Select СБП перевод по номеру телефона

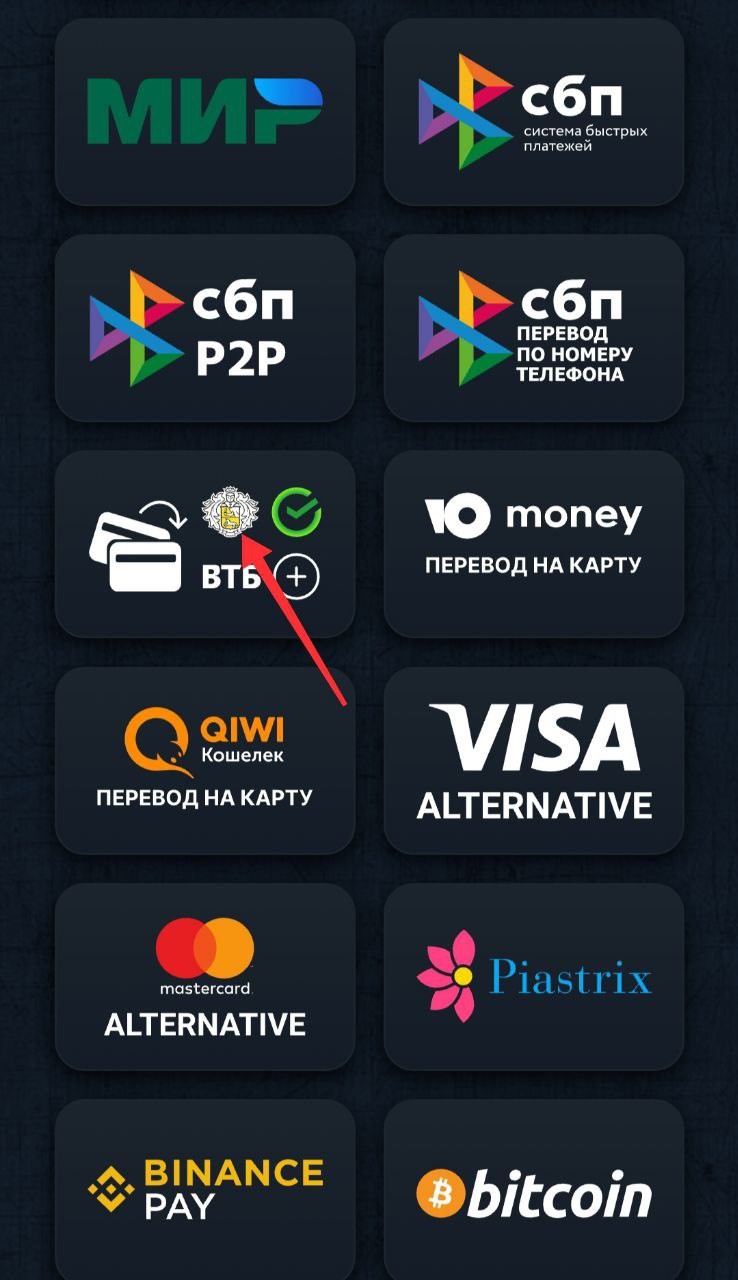[534, 328]
